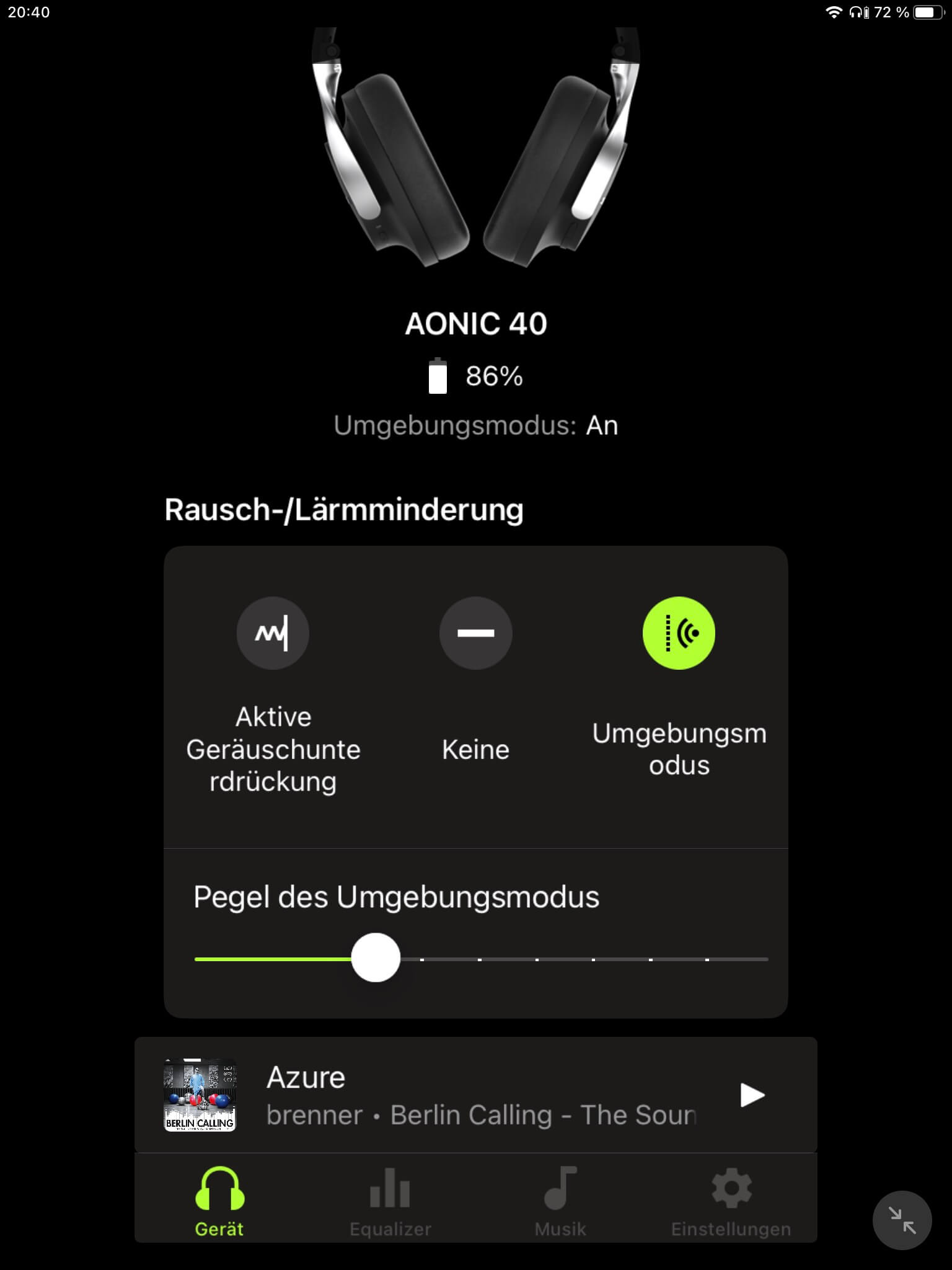Image resolution: width=952 pixels, height=1270 pixels.
Task: Tap the shrink window arrows button
Action: [902, 1220]
